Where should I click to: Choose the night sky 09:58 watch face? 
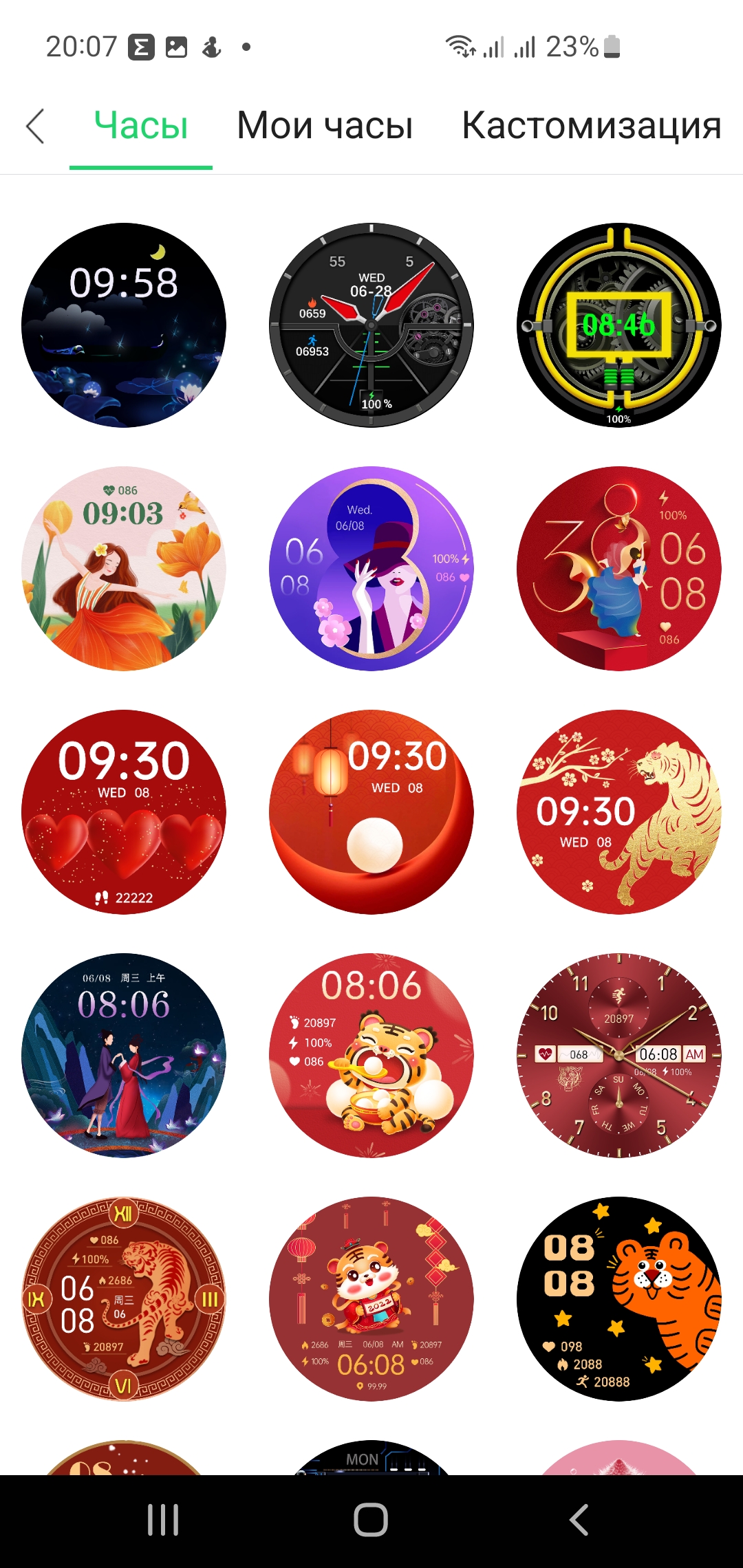(124, 325)
